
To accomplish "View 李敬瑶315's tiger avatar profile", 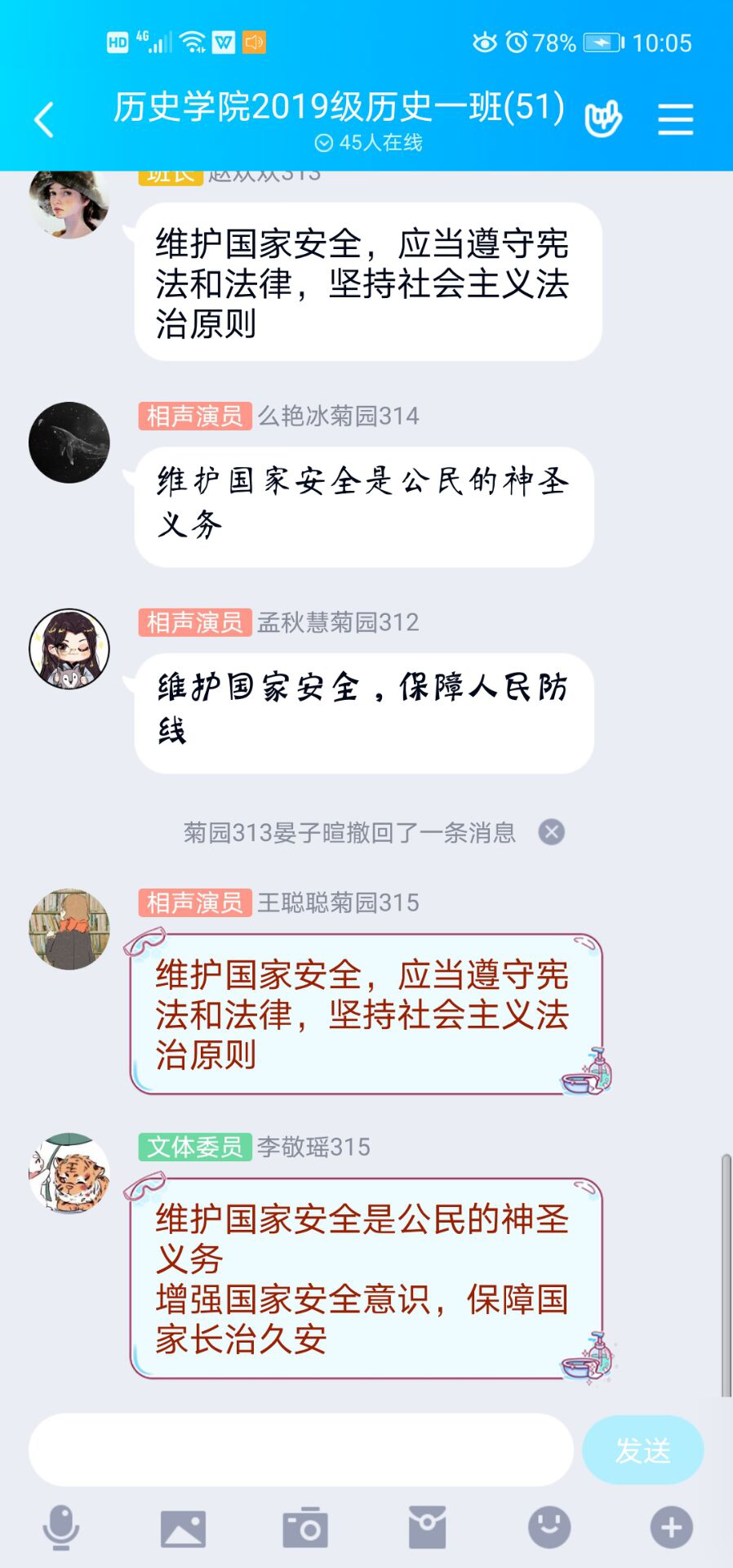I will coord(69,1173).
